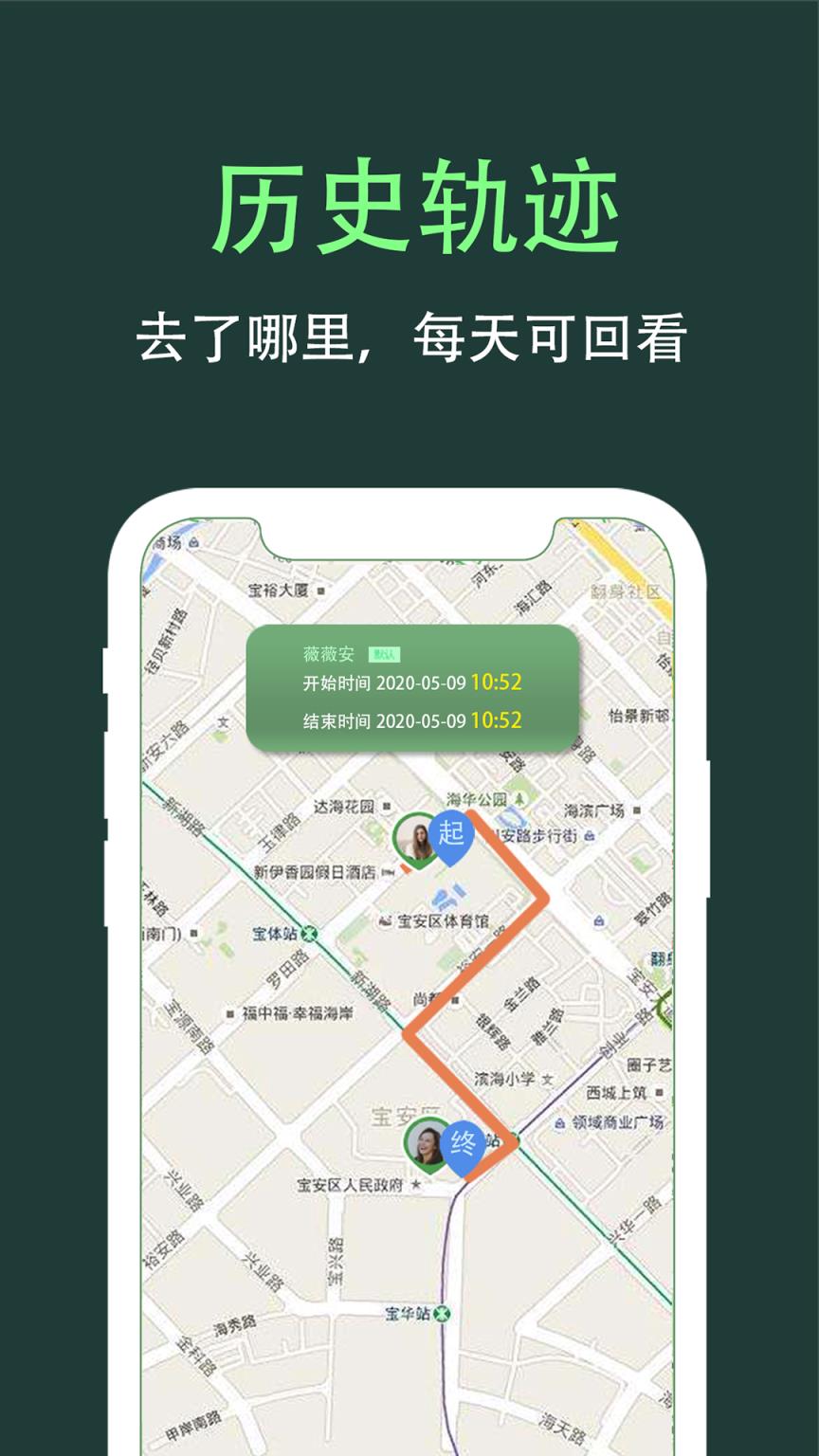This screenshot has height=1456, width=819.
Task: Click the 宝安区体育馆 stadium icon
Action: tap(383, 919)
